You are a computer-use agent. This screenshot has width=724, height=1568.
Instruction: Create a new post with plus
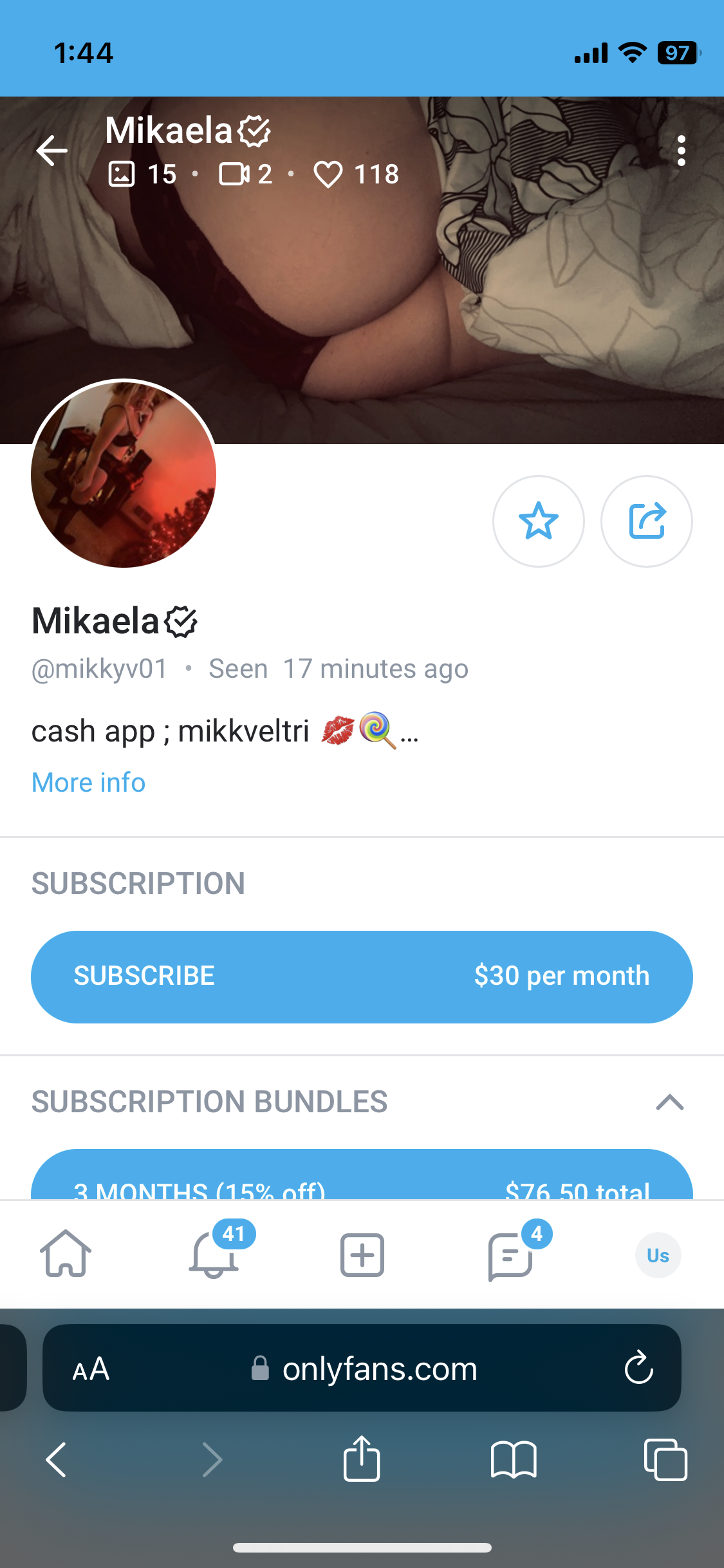[362, 1255]
